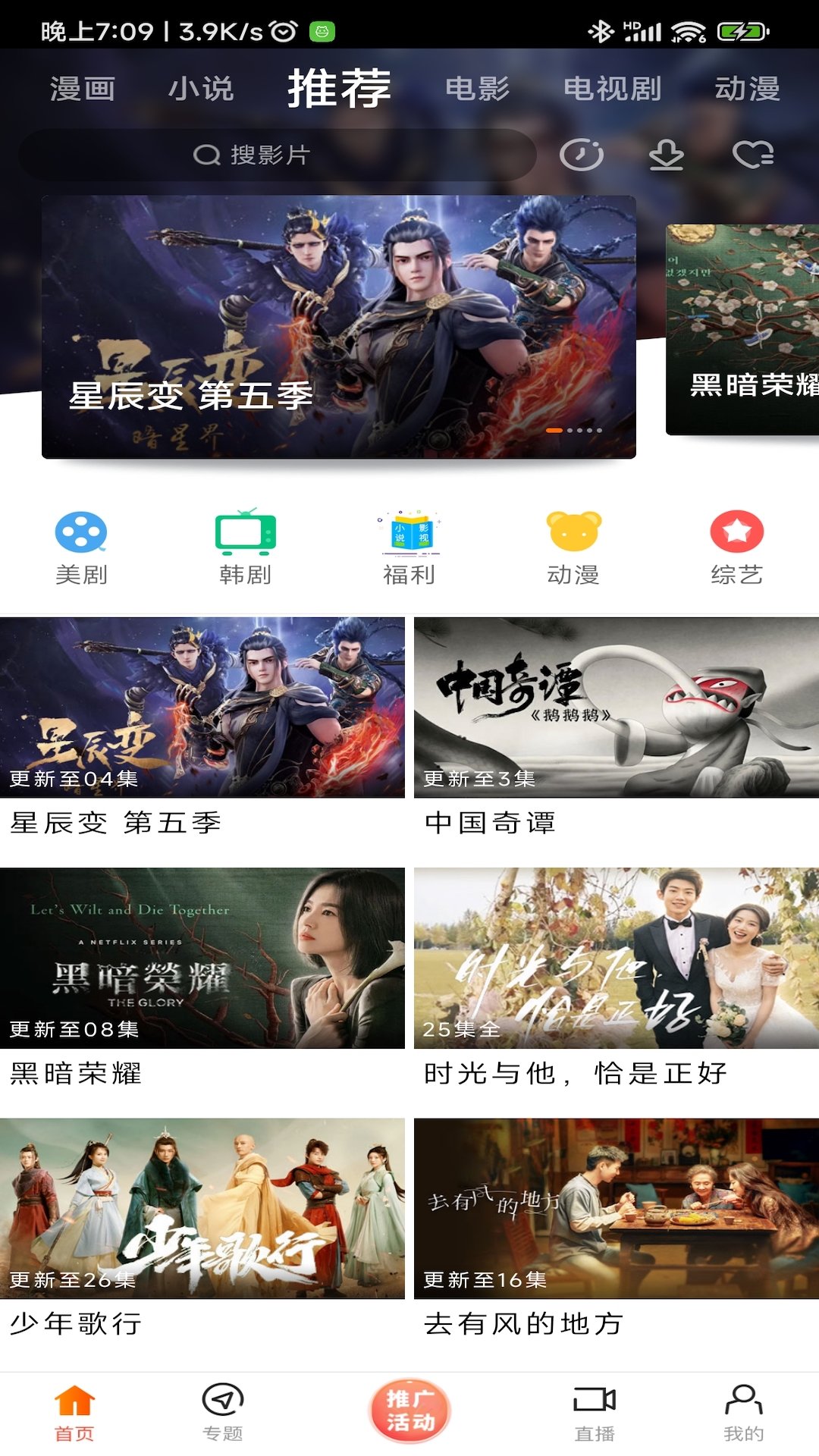Switch to the 动漫 top tab
Viewport: 819px width, 1456px height.
tap(747, 89)
